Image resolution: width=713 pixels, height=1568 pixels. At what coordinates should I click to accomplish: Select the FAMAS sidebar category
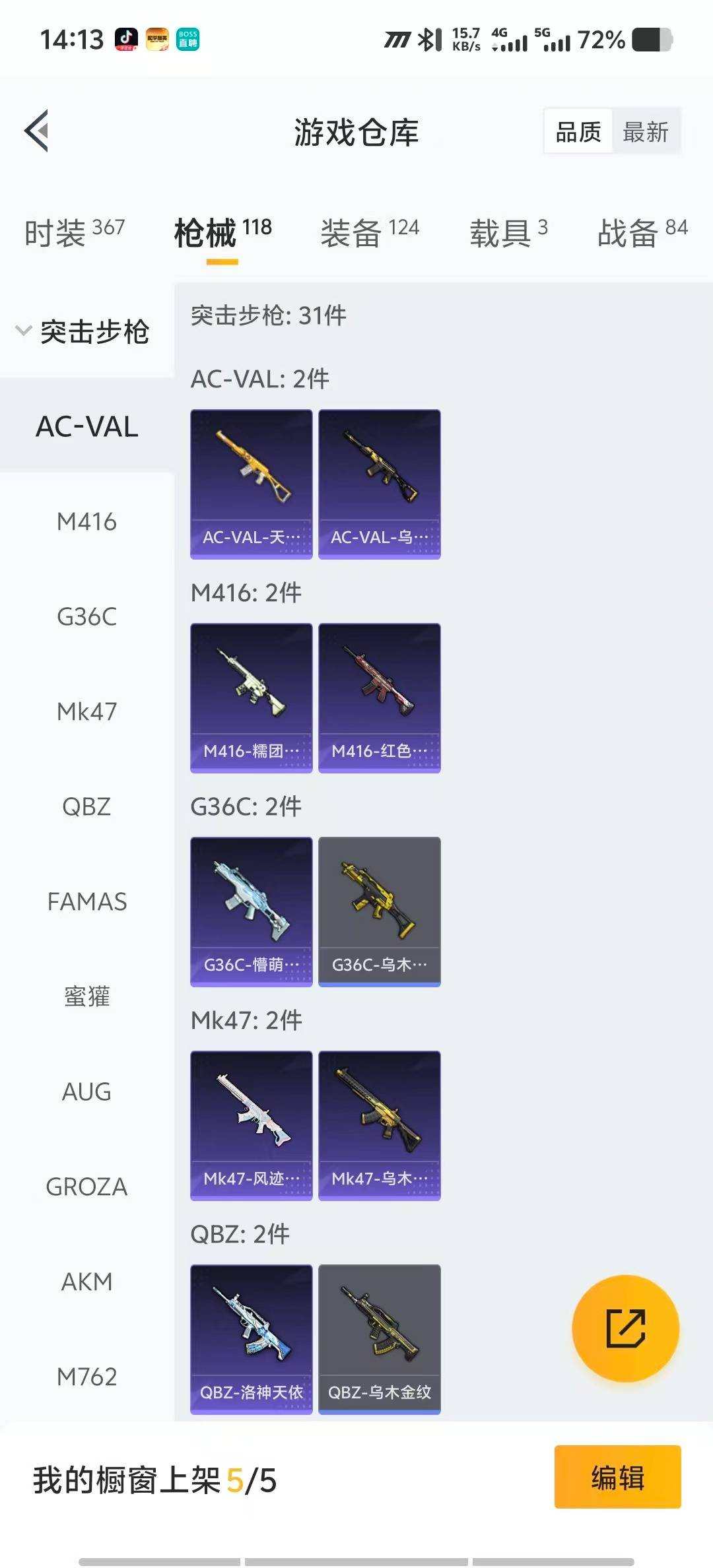tap(88, 902)
